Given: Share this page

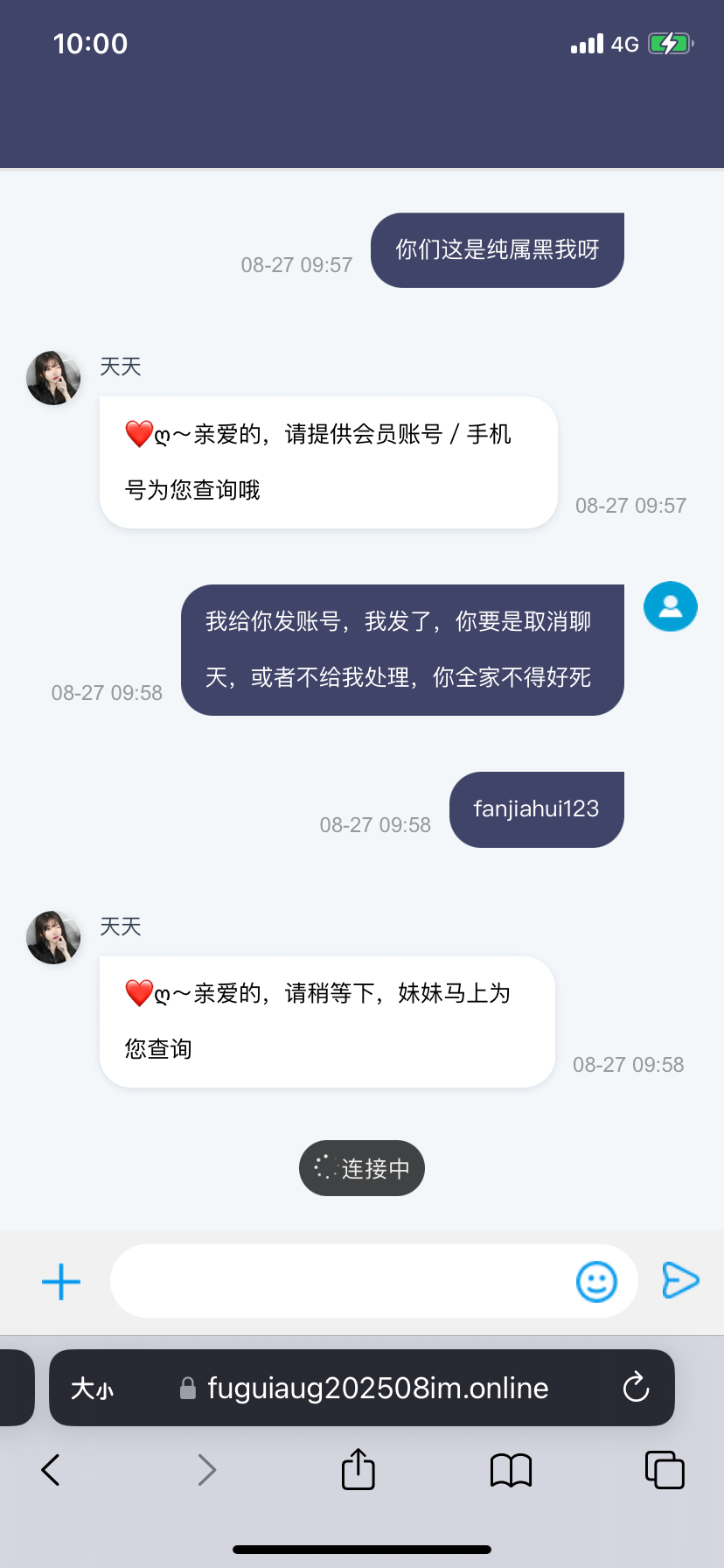Looking at the screenshot, I should 358,1470.
